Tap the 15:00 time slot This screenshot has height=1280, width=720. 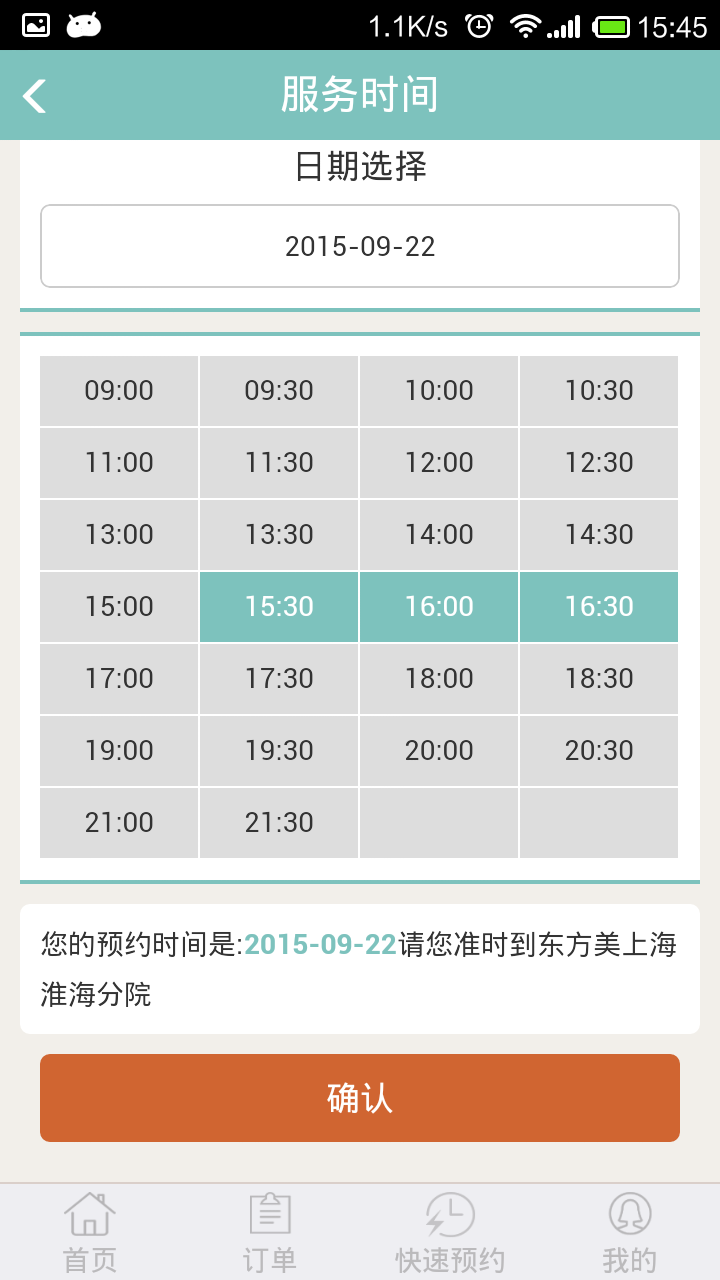[x=119, y=607]
